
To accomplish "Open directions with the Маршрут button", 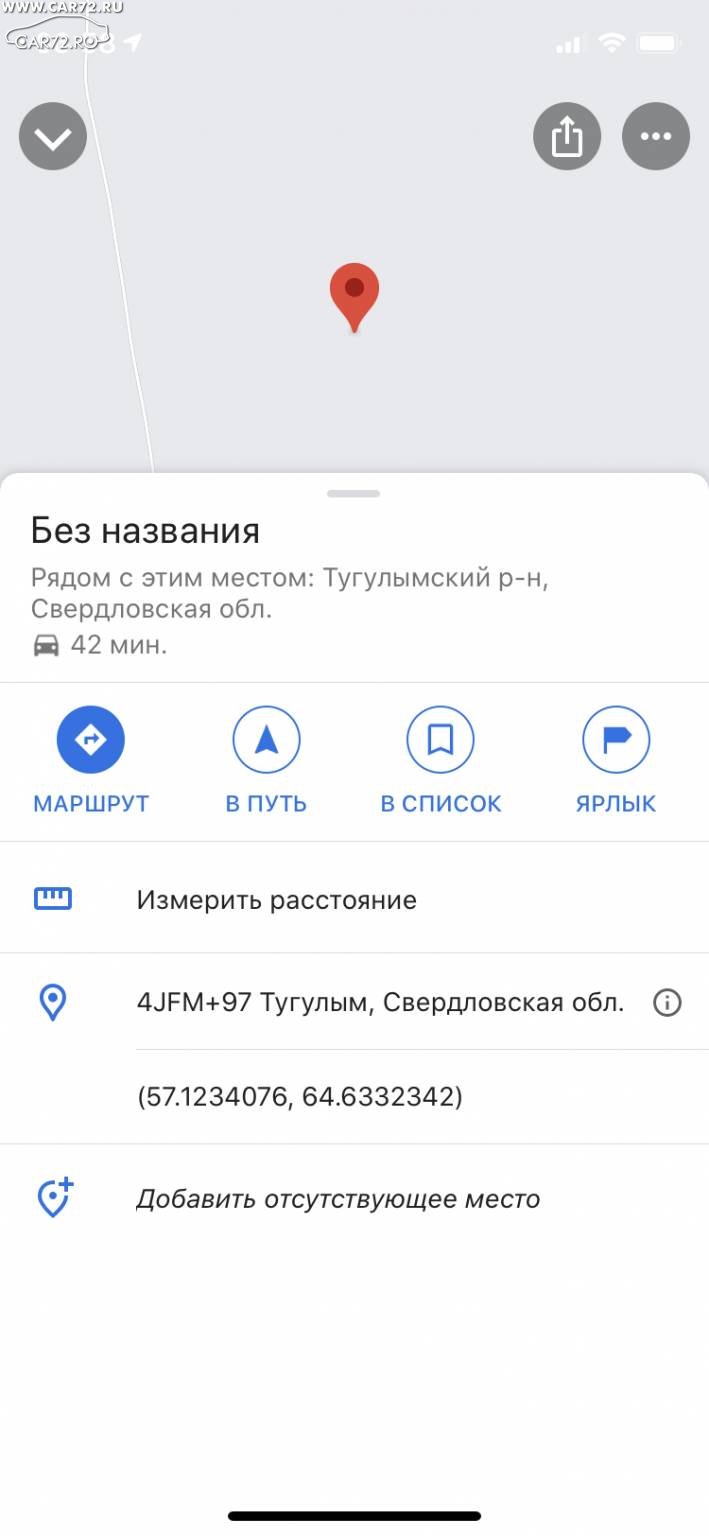I will [x=91, y=760].
